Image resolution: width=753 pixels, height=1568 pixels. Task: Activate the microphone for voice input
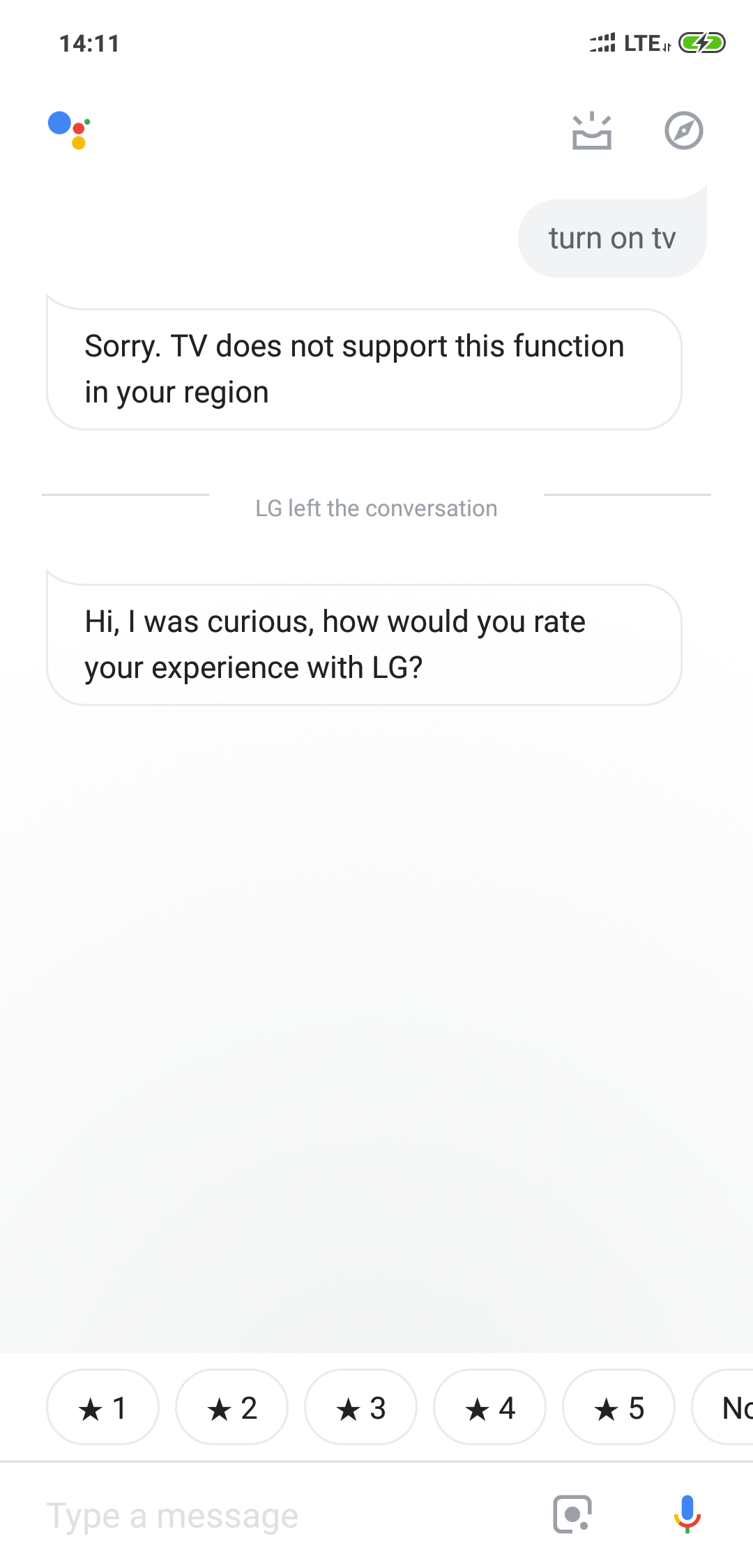(687, 1514)
